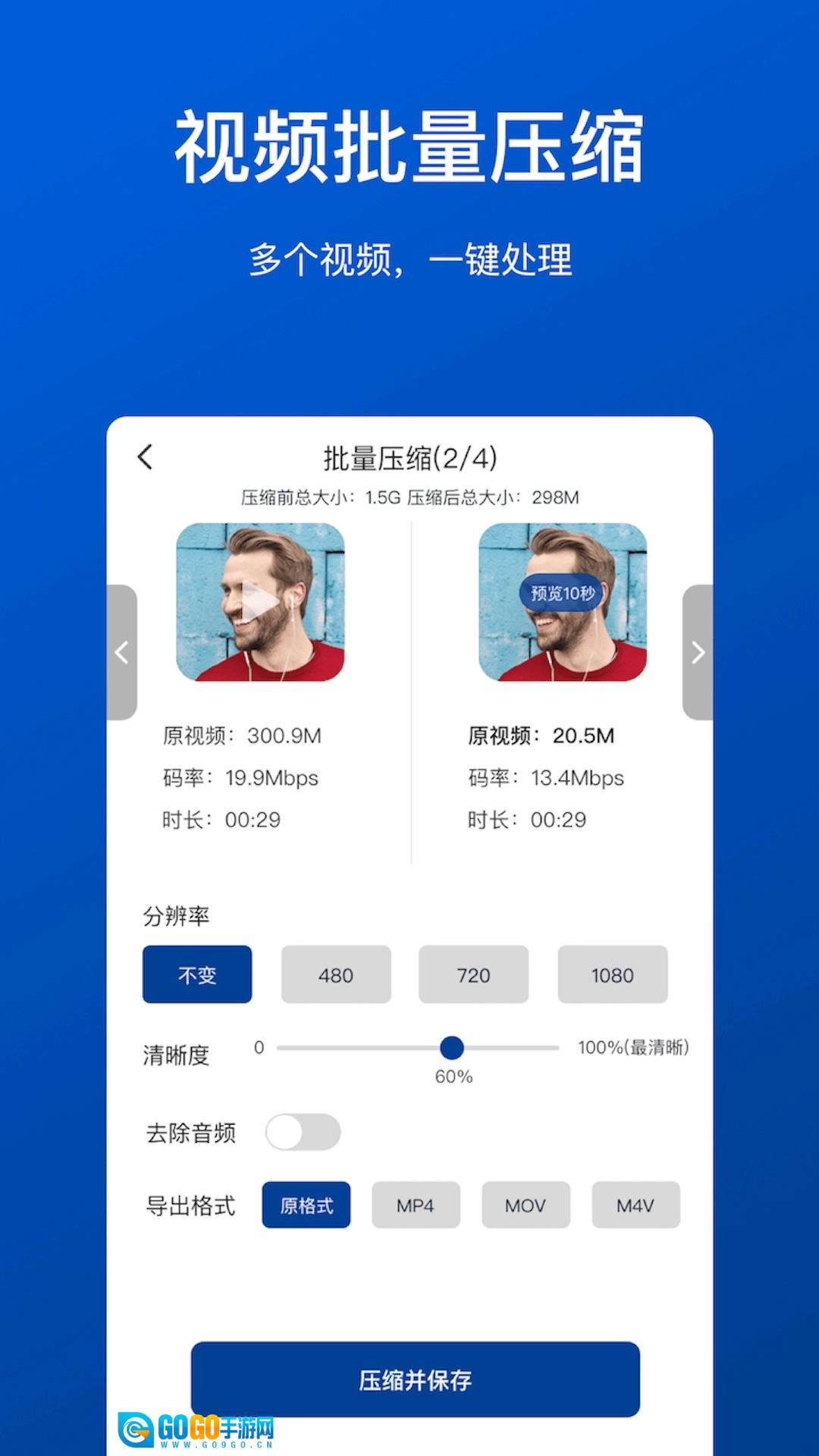
Task: Click the back arrow on 批量压缩 screen
Action: (146, 457)
